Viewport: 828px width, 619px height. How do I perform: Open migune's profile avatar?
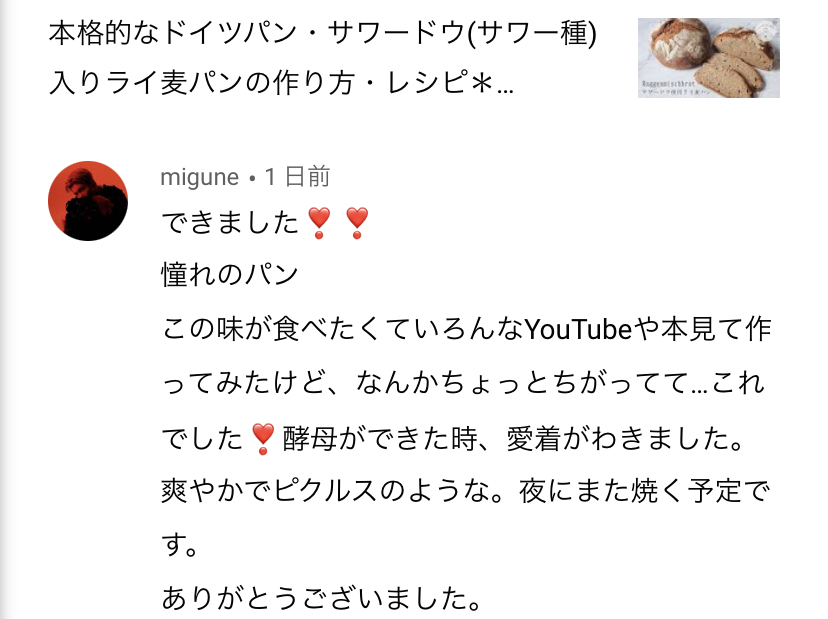point(88,200)
